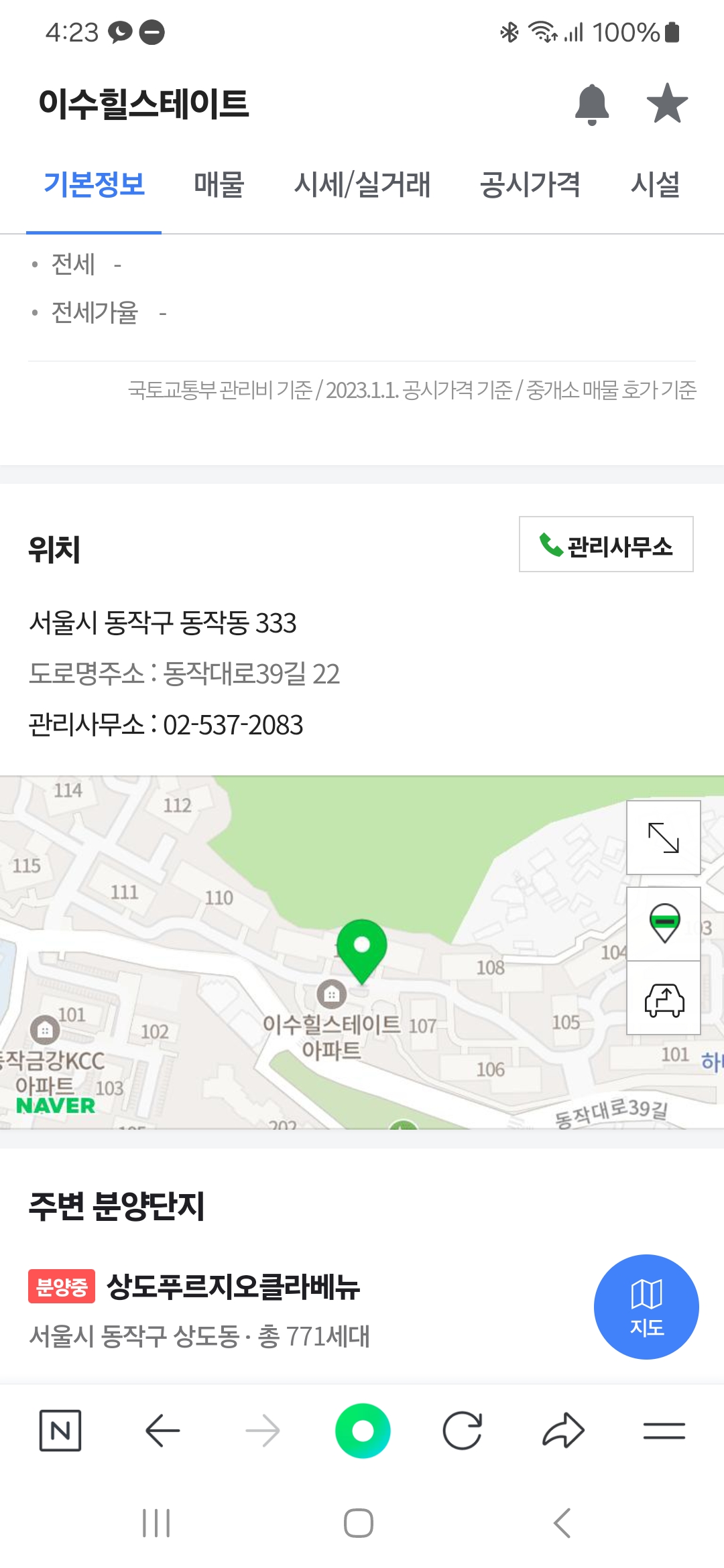Switch to the 매물 tab

[x=219, y=185]
